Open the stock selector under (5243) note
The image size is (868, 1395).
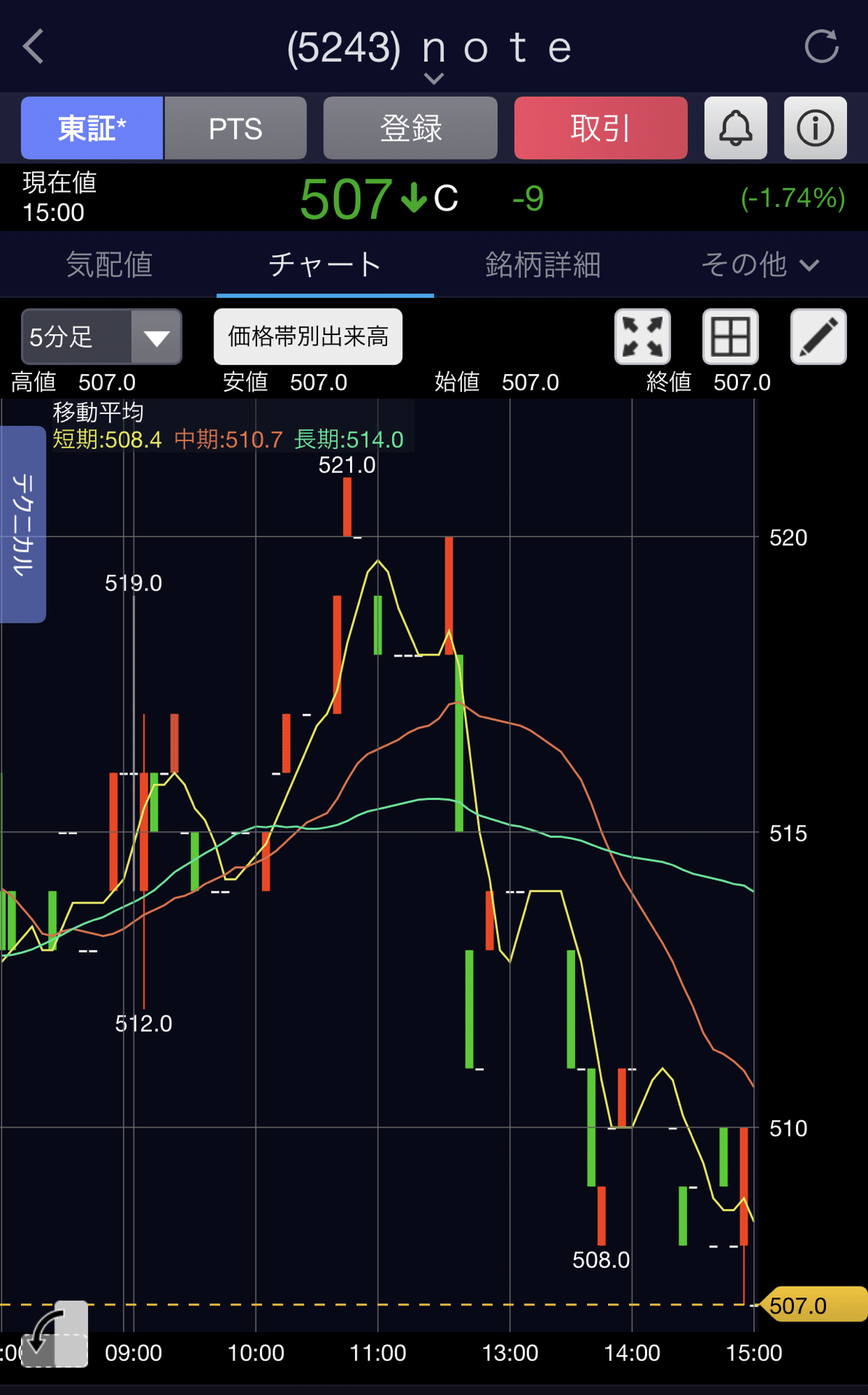pos(434,78)
